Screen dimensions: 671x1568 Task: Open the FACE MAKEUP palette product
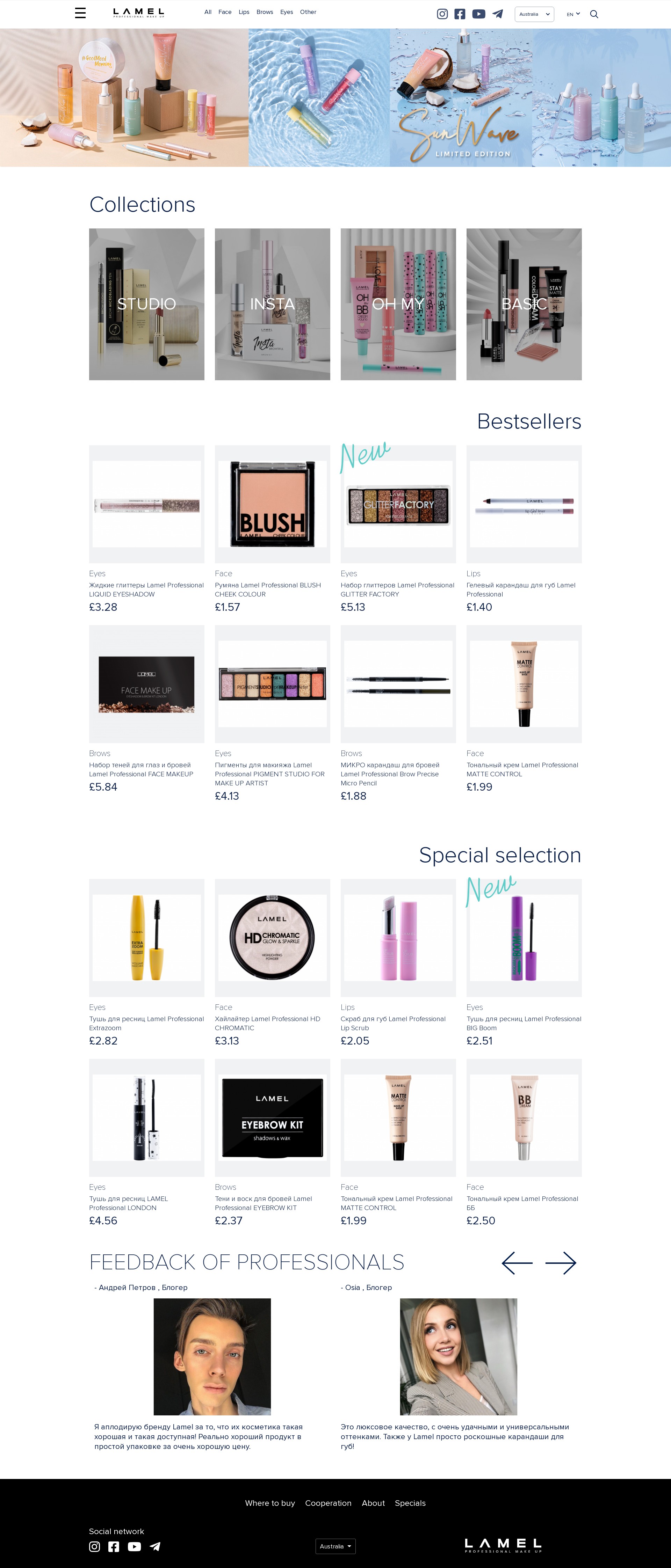tap(147, 684)
